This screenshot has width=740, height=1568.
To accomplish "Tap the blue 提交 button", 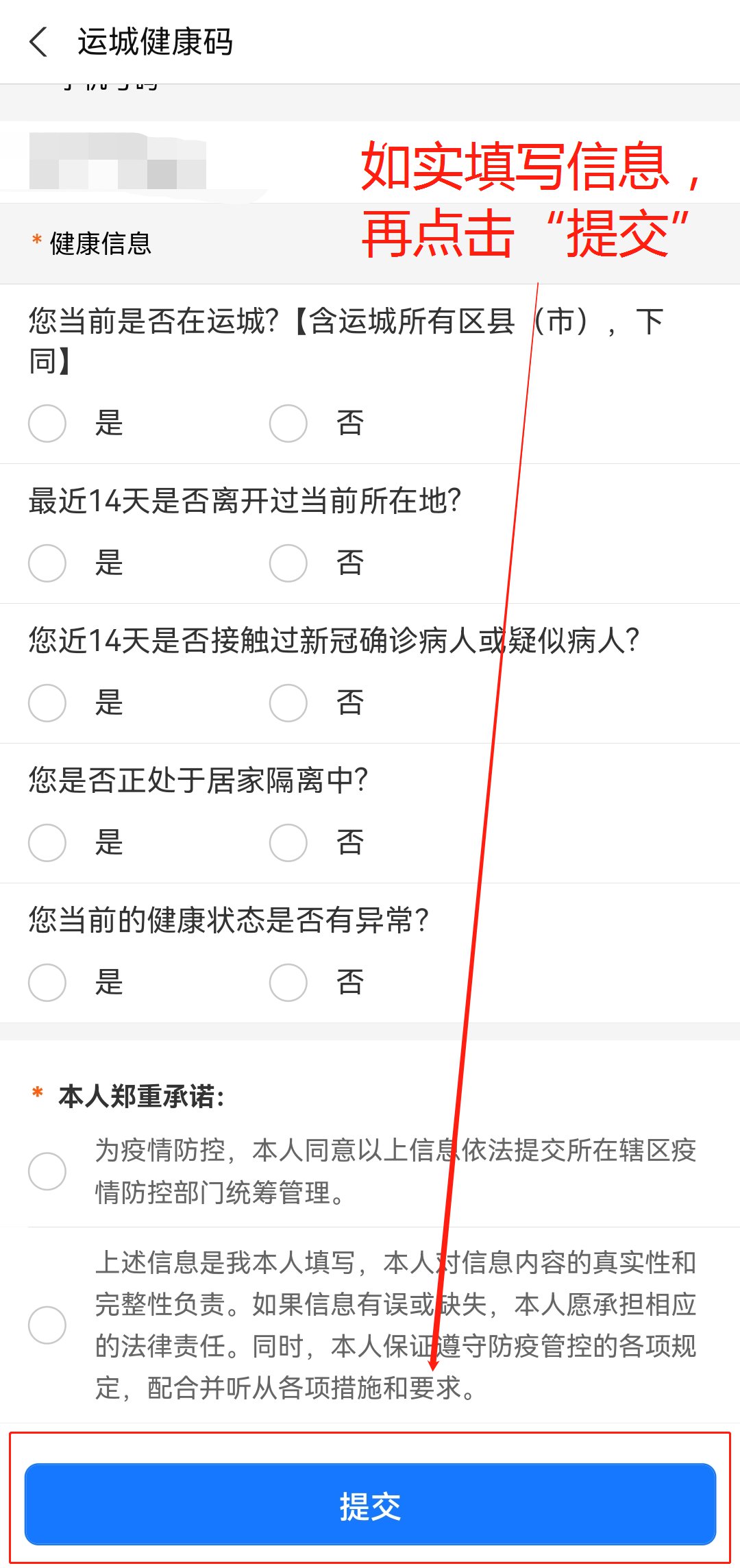I will coord(370,1504).
